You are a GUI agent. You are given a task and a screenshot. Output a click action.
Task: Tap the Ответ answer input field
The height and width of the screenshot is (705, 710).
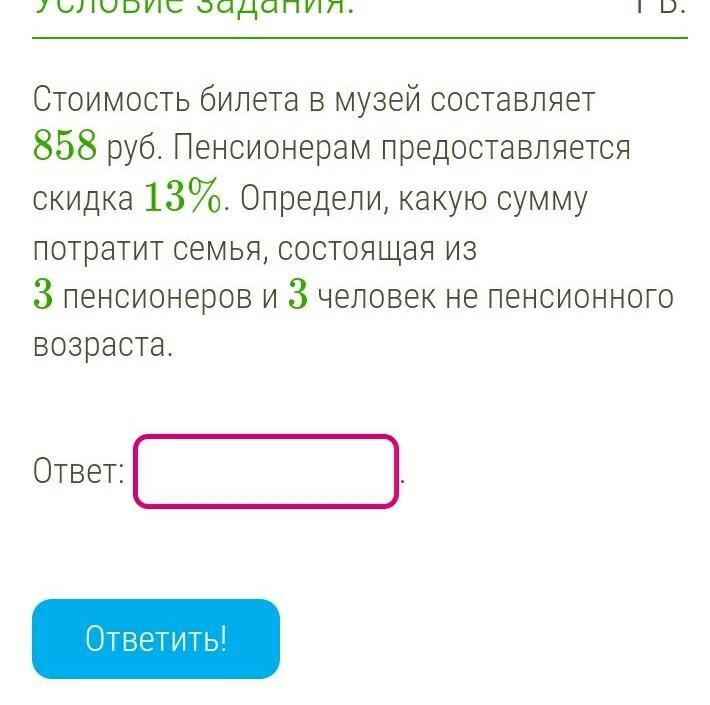(266, 471)
